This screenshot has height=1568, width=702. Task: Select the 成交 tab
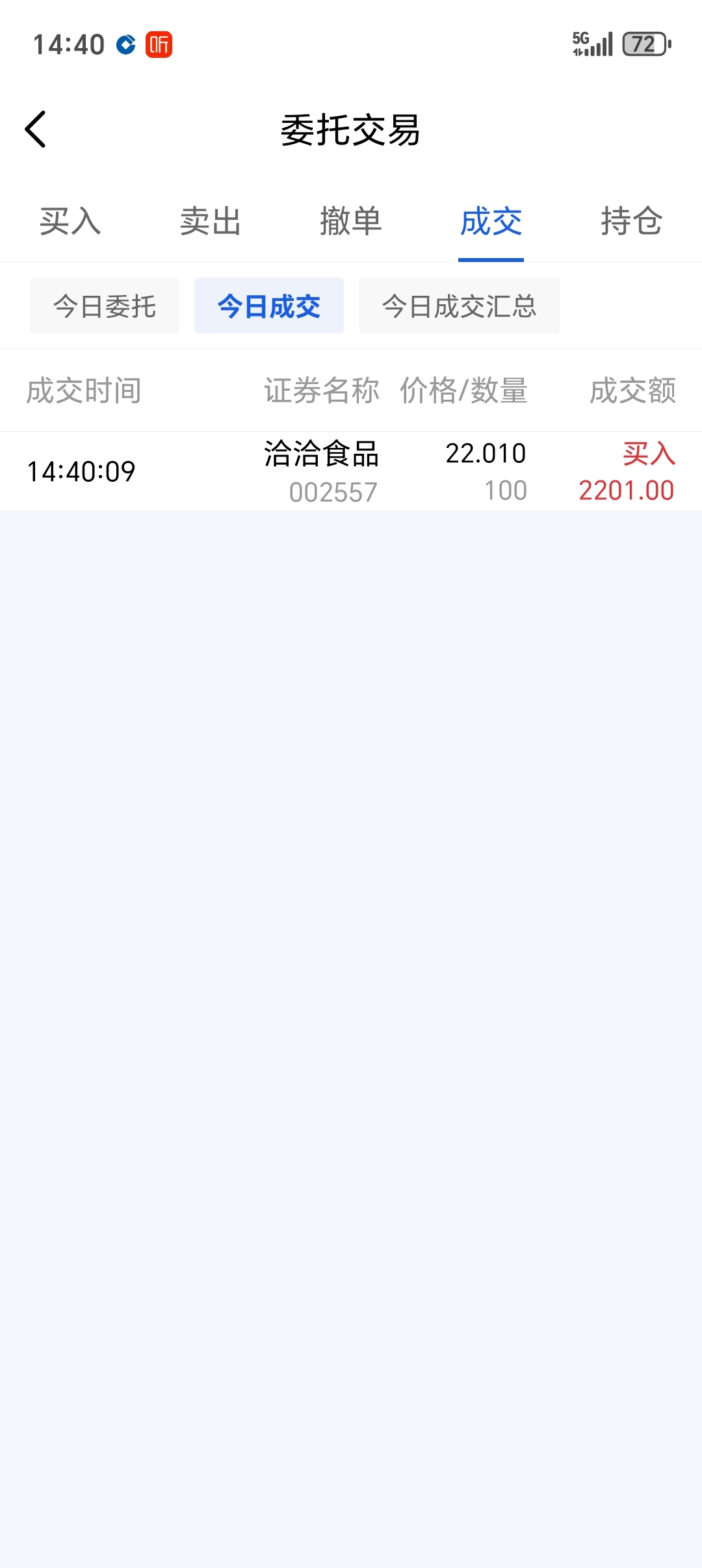click(x=491, y=221)
